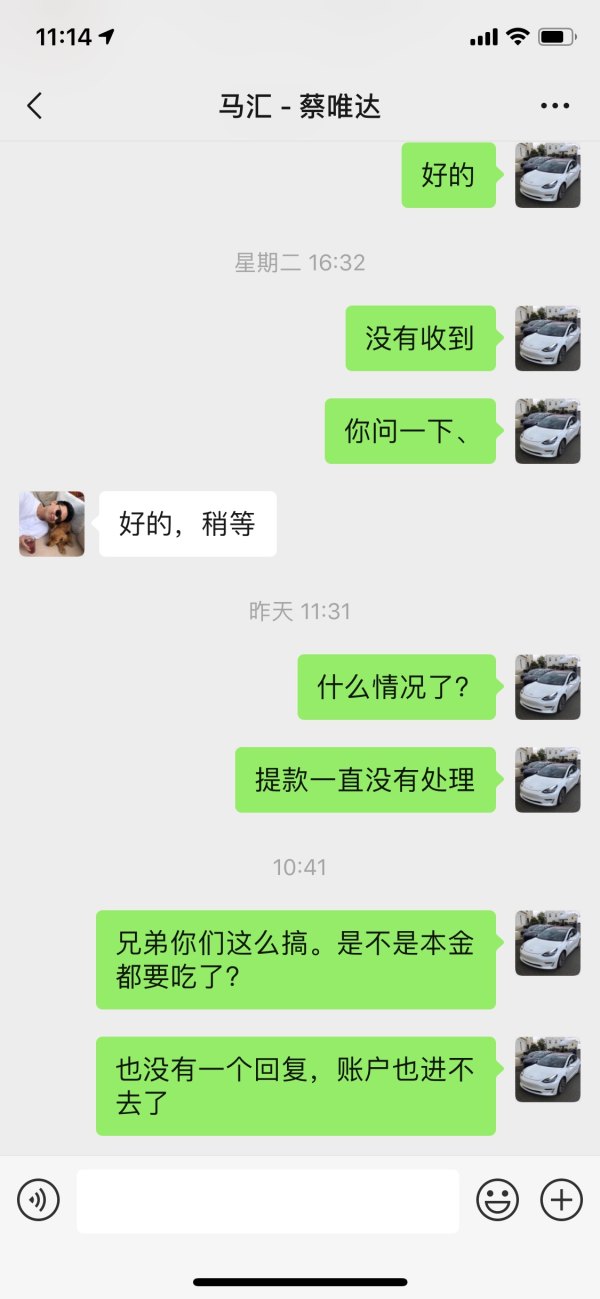Focus the message text field
This screenshot has height=1299, width=600.
pyautogui.click(x=267, y=1200)
